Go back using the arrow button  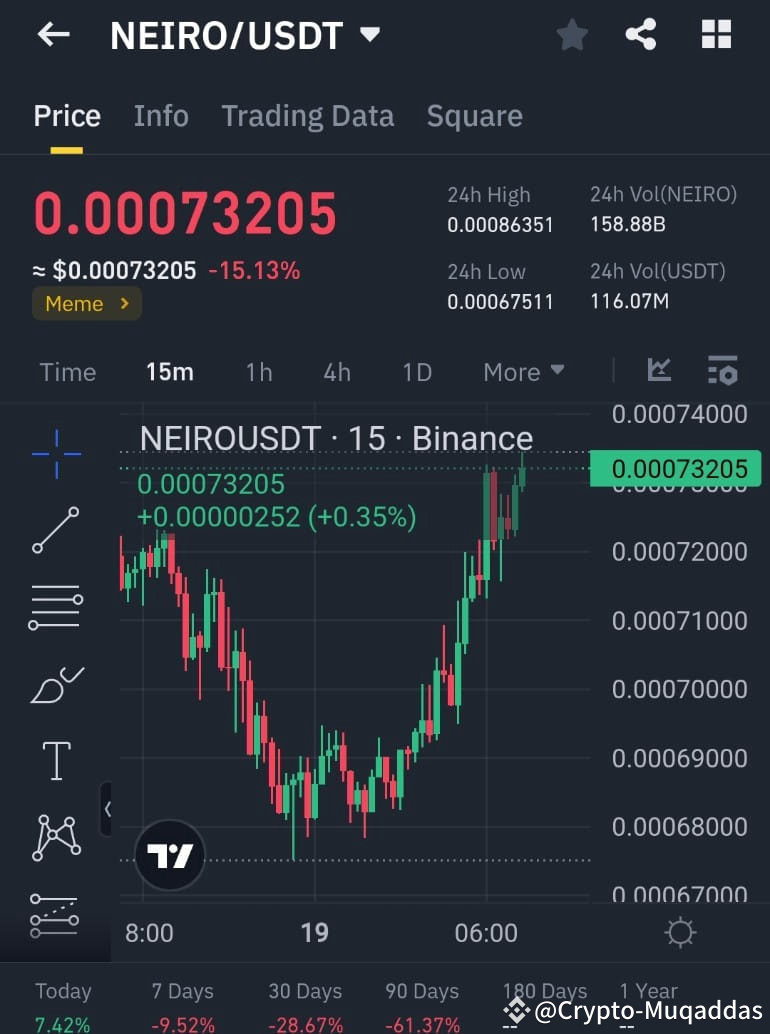tap(53, 34)
